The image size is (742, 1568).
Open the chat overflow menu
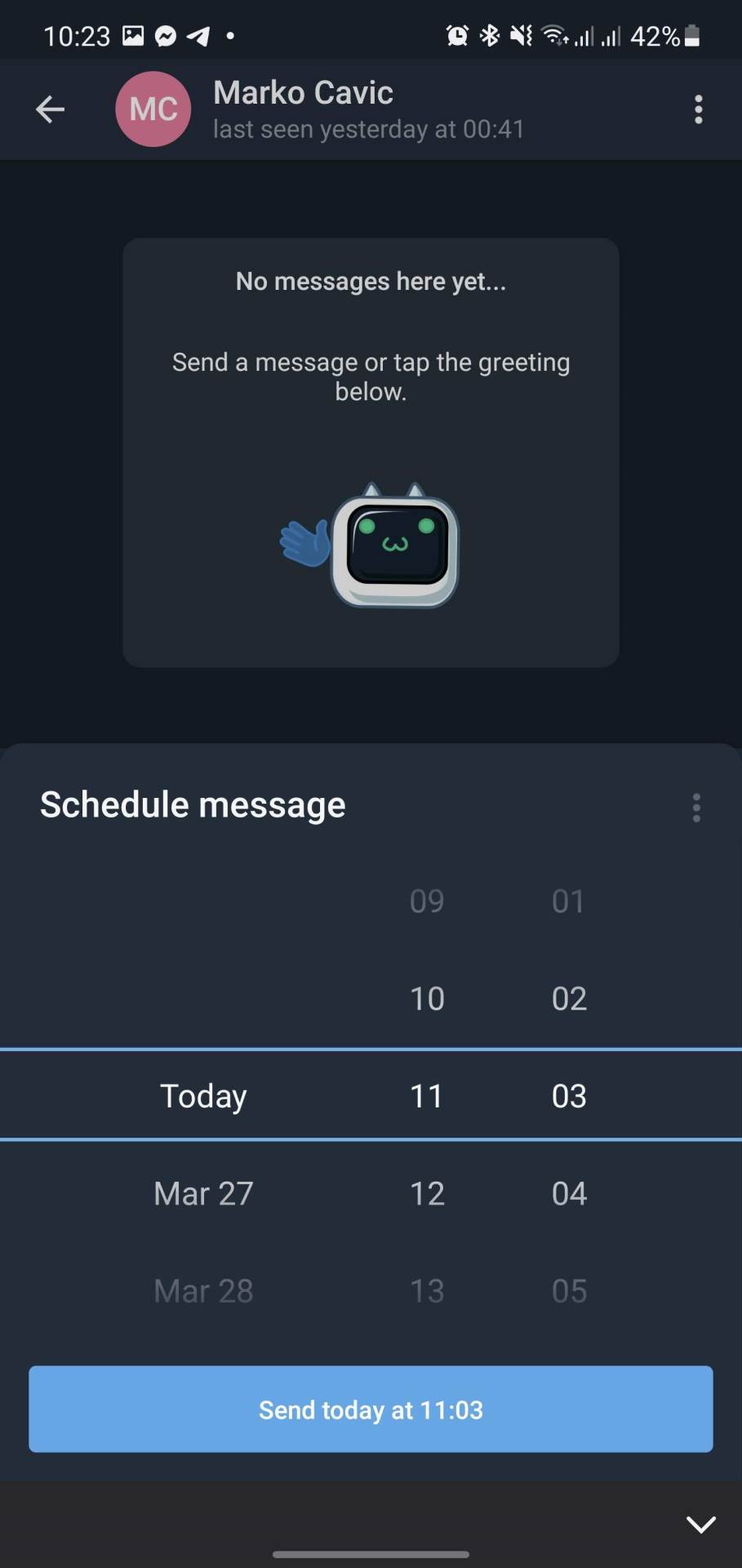coord(698,109)
